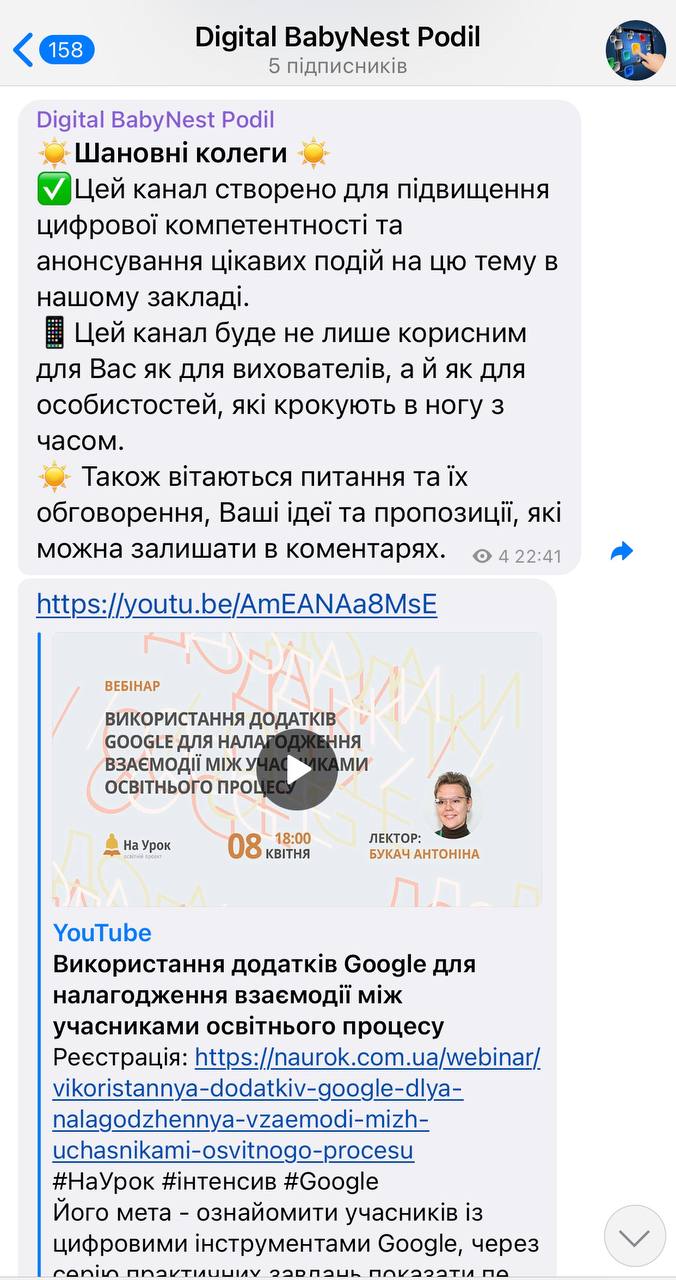This screenshot has width=676, height=1280.
Task: Tap the Digital BabyNest Podil sender name
Action: click(155, 120)
